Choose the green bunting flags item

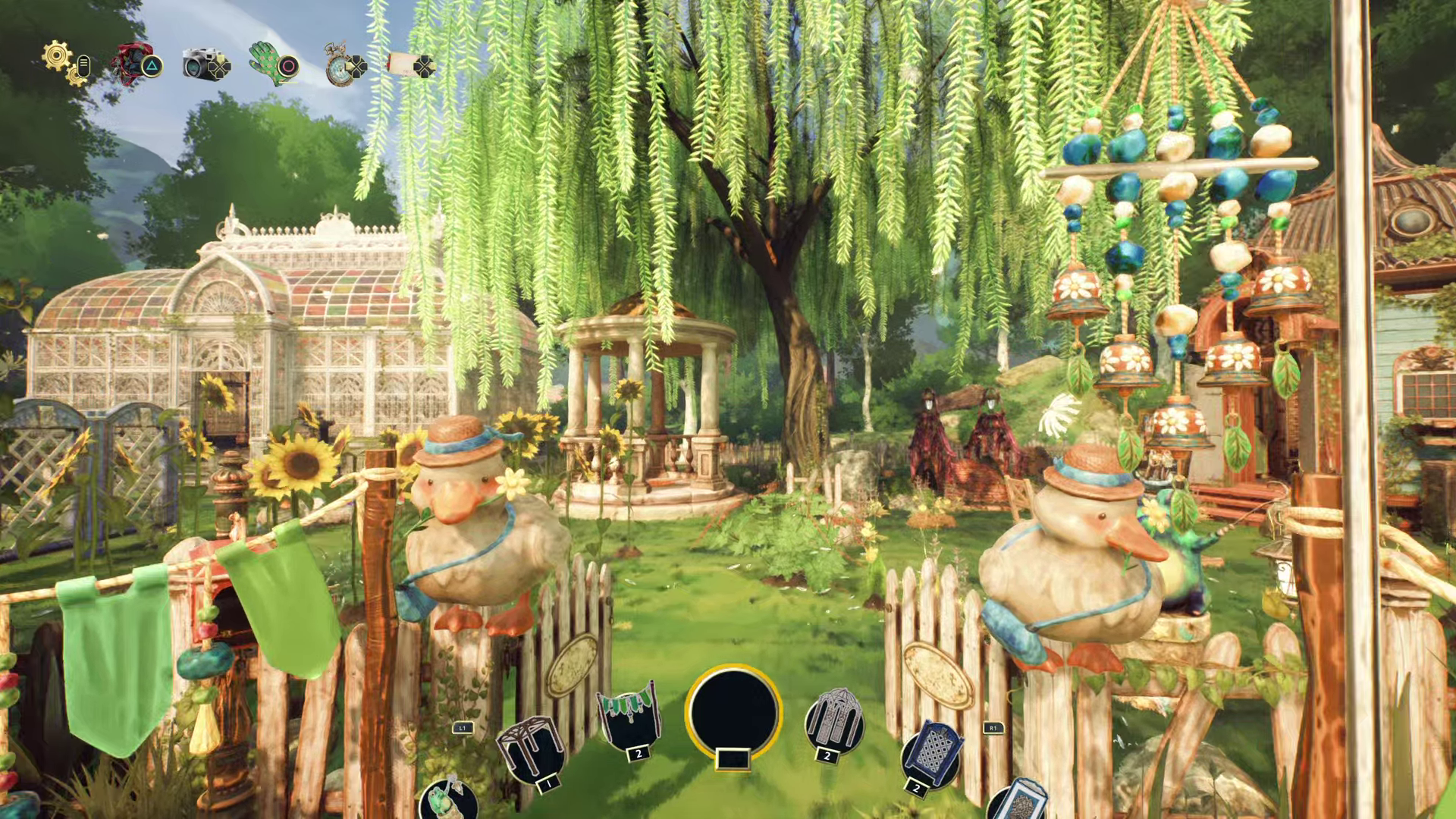point(629,717)
